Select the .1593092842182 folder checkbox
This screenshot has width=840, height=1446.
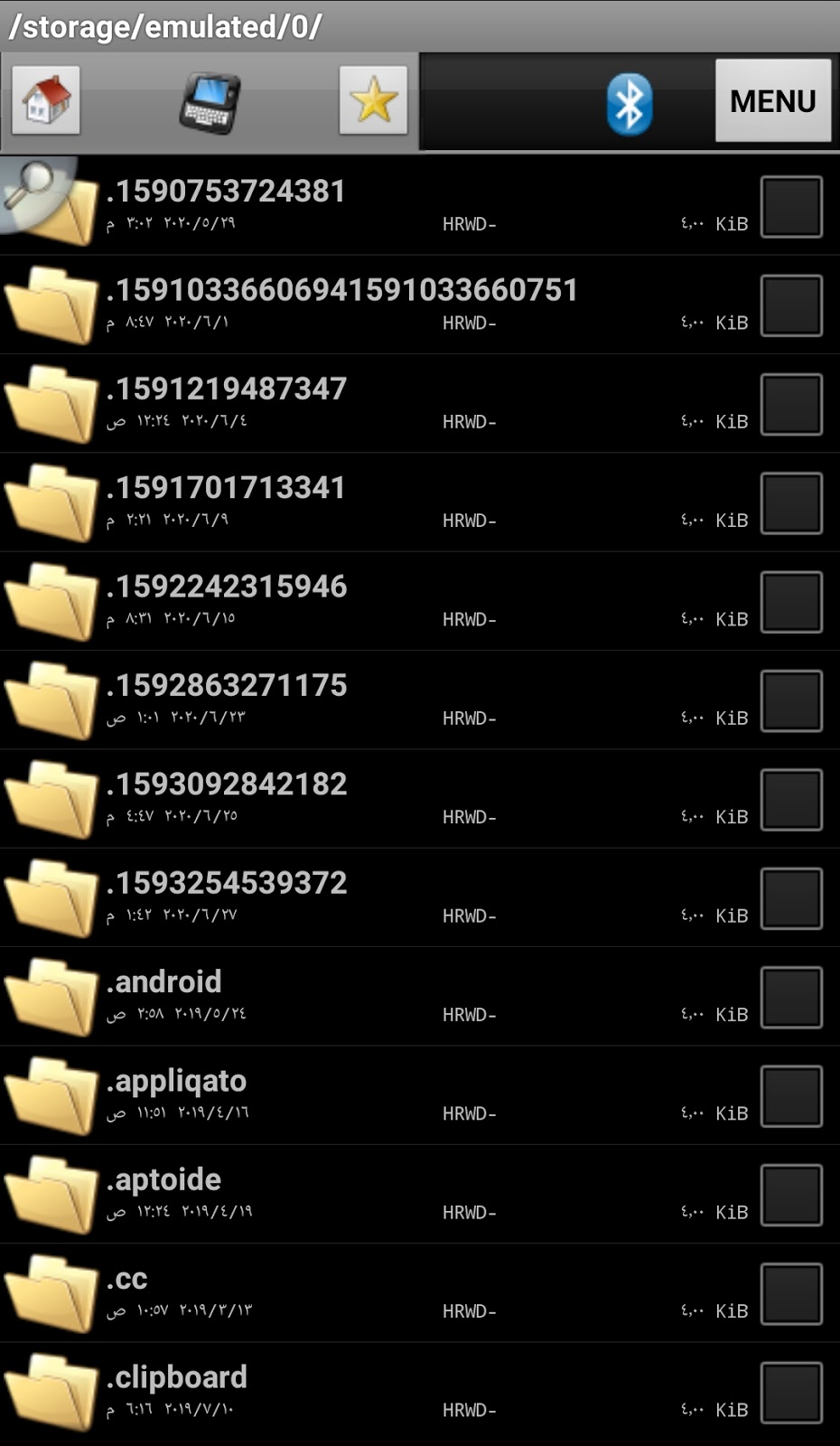coord(790,800)
